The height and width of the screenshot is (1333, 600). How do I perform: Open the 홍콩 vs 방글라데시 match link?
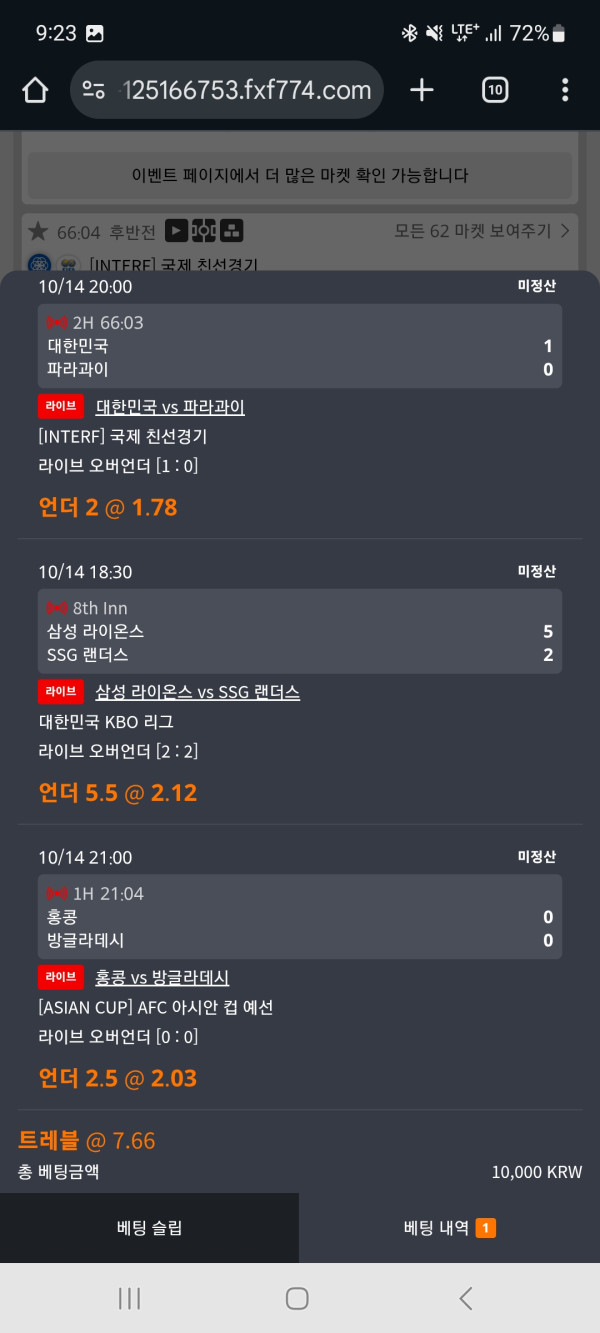[162, 977]
